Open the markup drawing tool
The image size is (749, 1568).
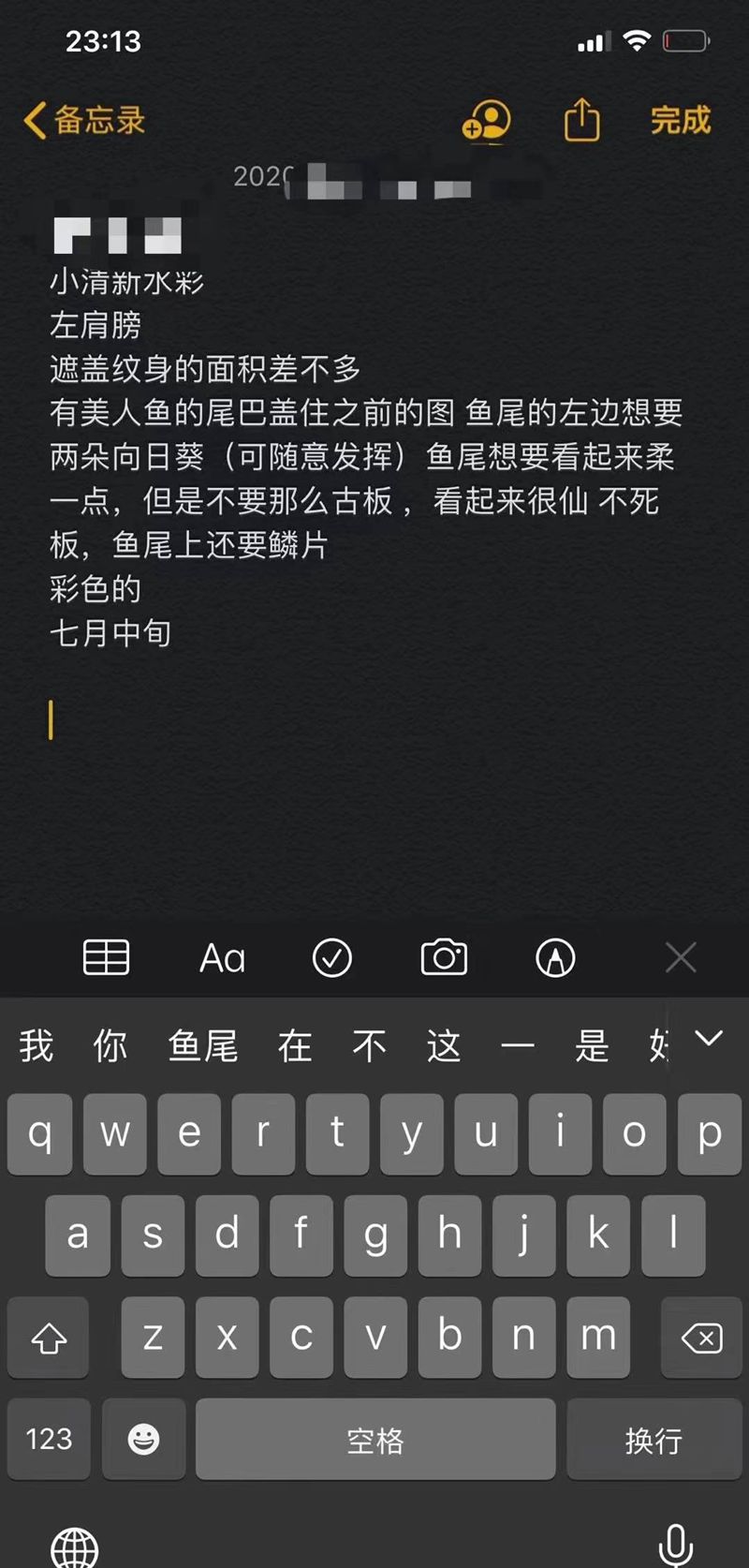(x=555, y=958)
